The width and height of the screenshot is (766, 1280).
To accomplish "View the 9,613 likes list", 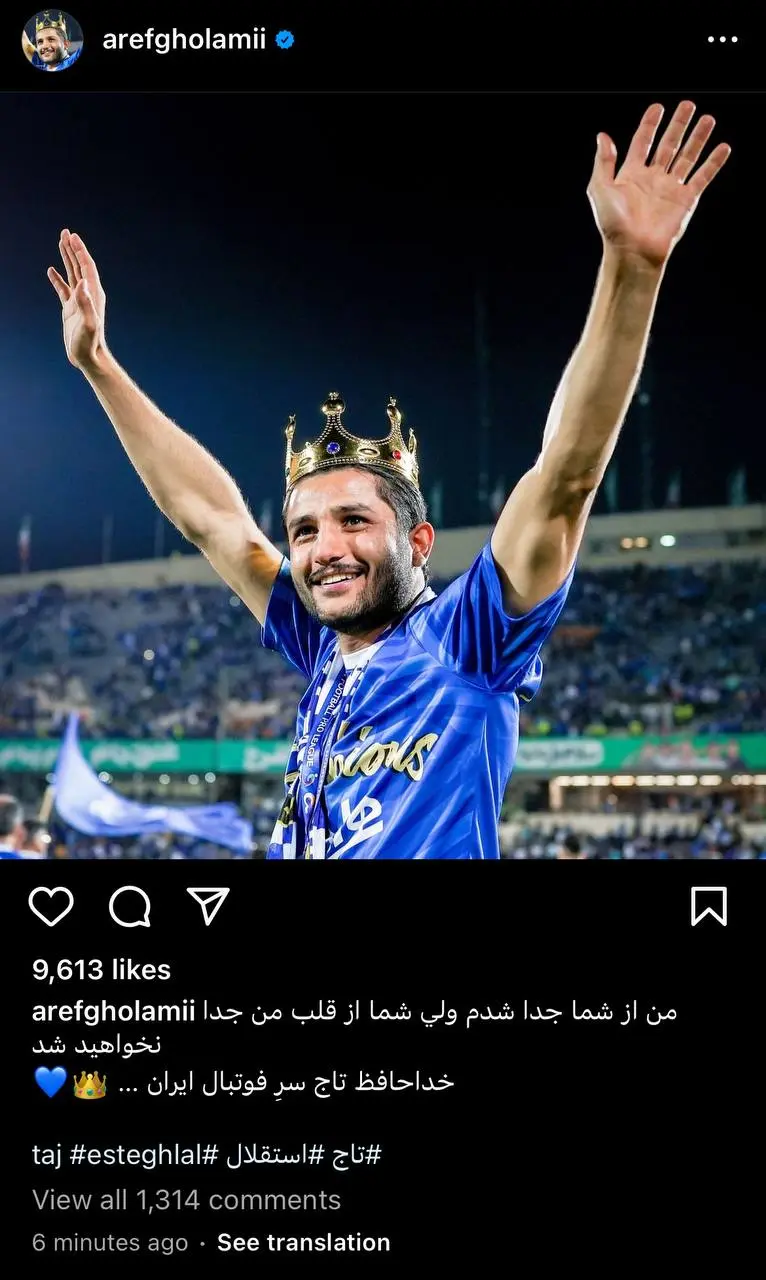I will pyautogui.click(x=101, y=969).
